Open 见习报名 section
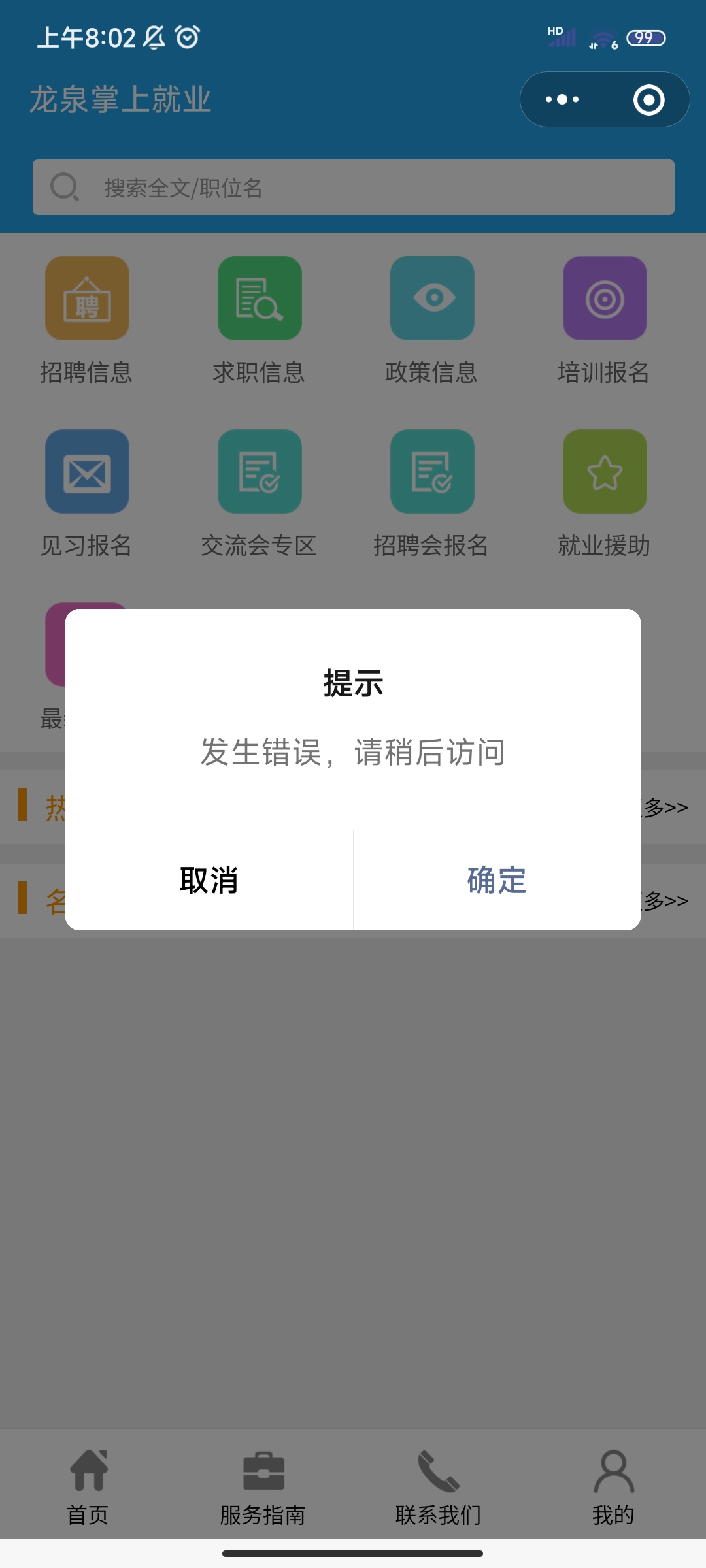This screenshot has height=1568, width=706. coord(87,493)
